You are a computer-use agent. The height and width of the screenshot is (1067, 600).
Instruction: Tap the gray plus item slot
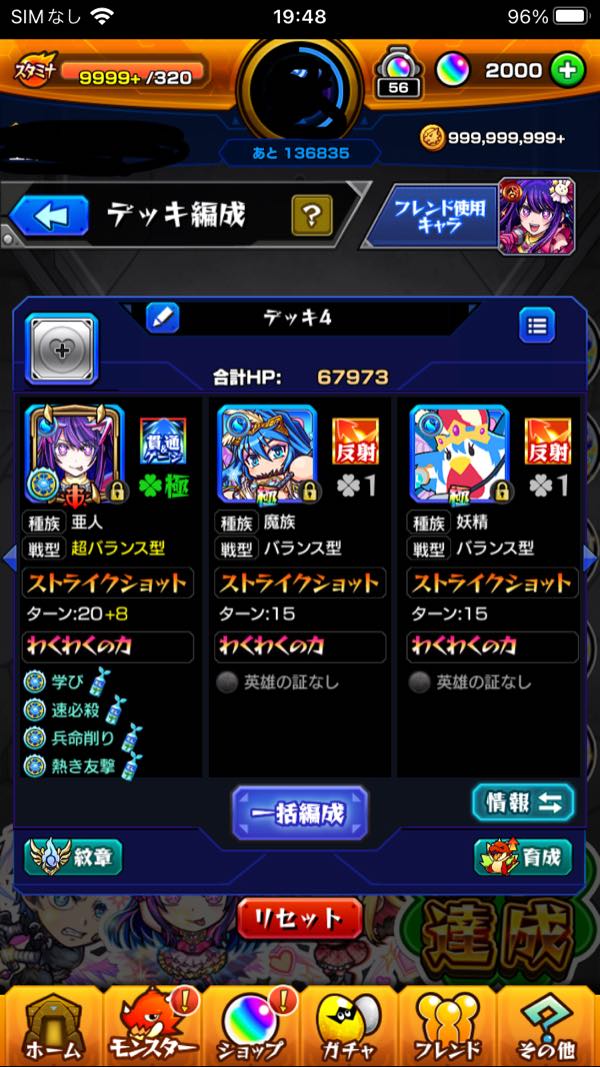click(61, 348)
